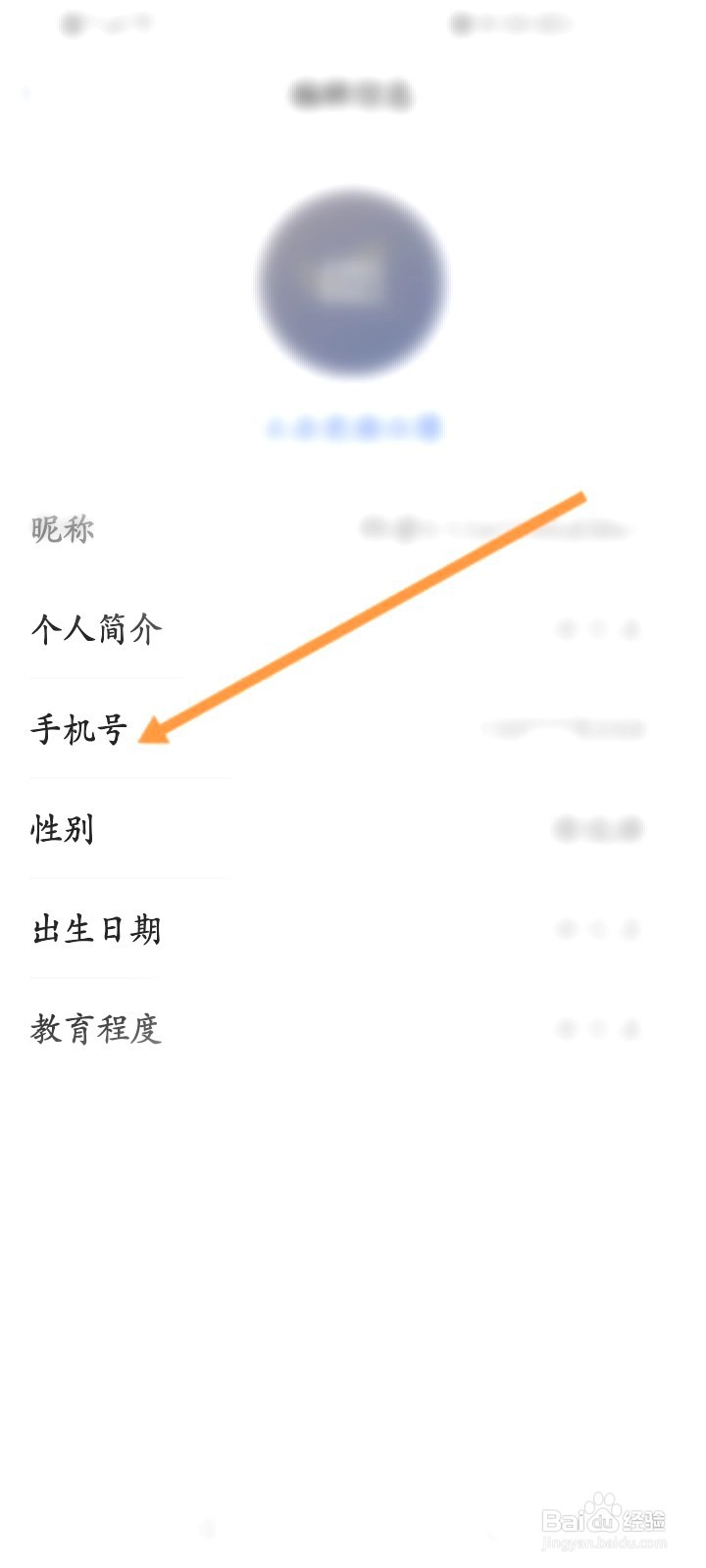706x1568 pixels.
Task: Tap the 昵称 nickname row label
Action: (61, 530)
